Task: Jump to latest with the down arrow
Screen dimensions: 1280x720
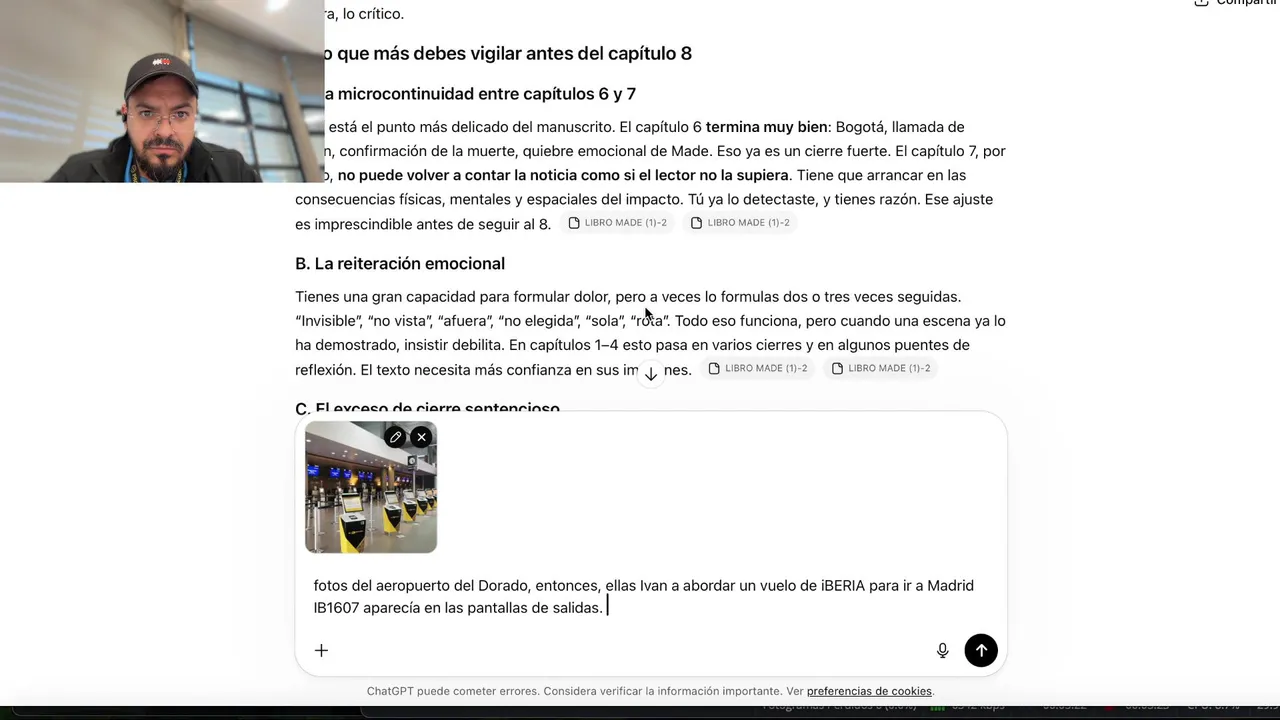Action: coord(651,374)
